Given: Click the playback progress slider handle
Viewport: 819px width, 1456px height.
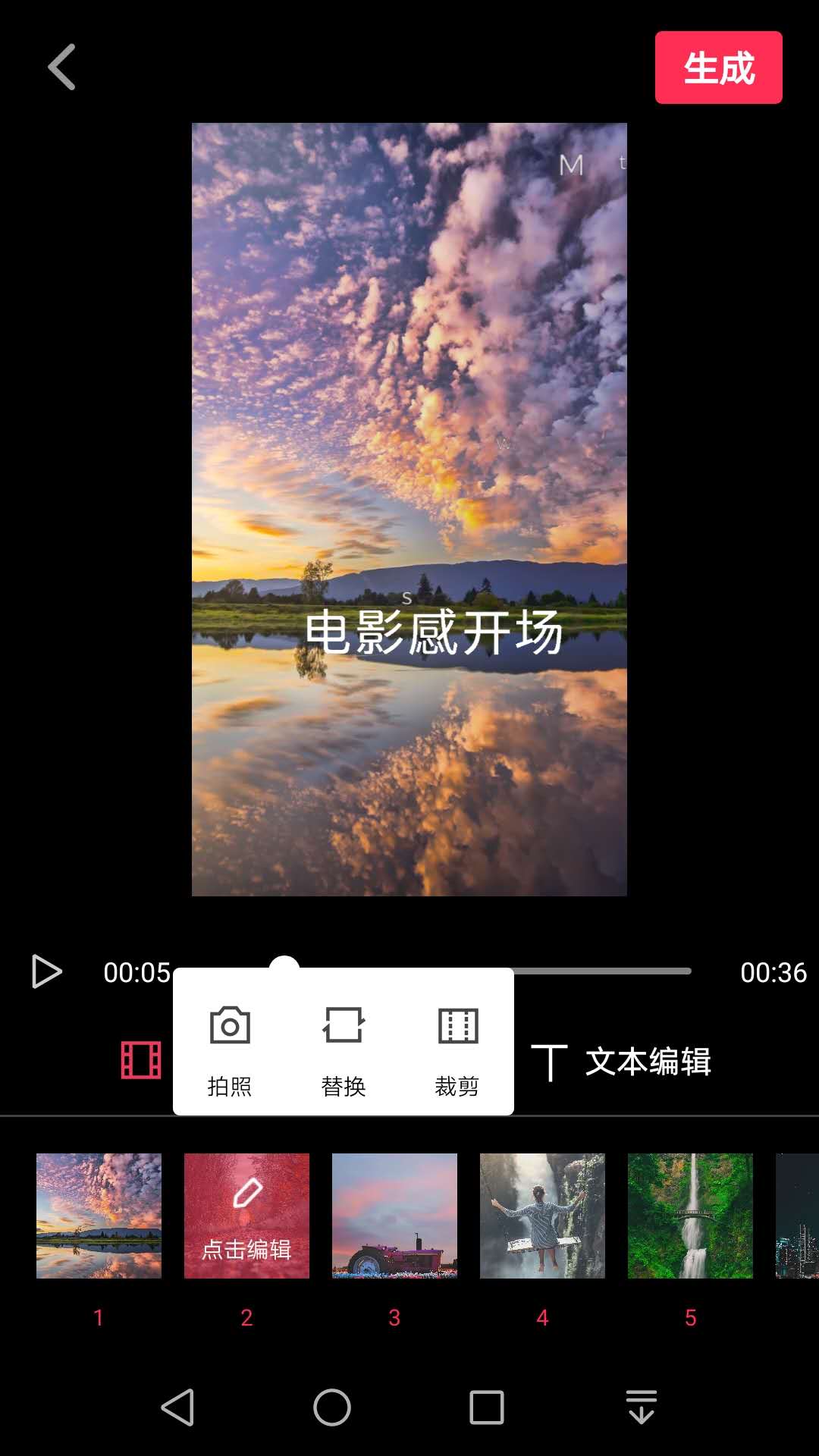Looking at the screenshot, I should (286, 963).
